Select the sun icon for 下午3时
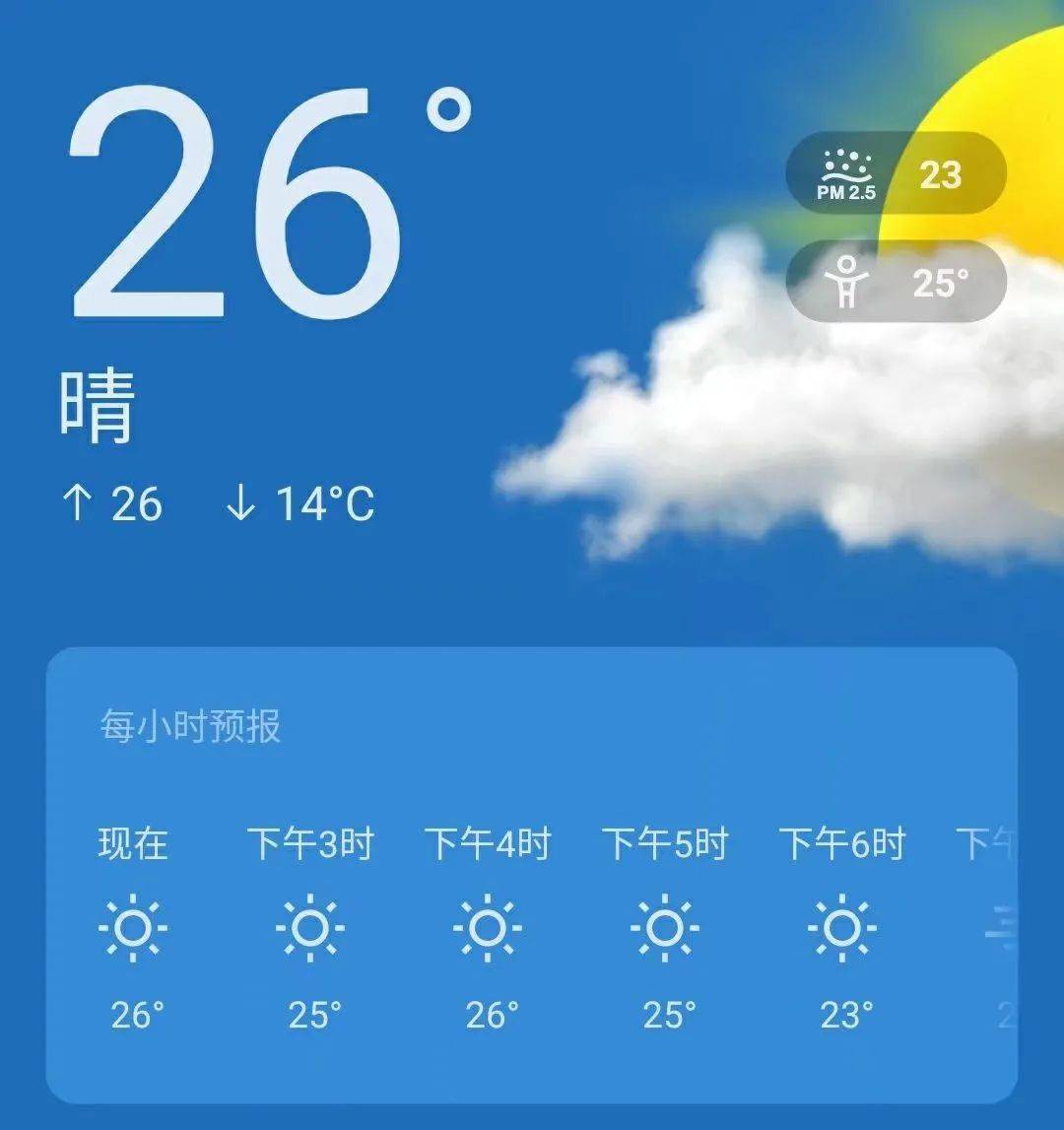Image resolution: width=1064 pixels, height=1130 pixels. [x=310, y=930]
